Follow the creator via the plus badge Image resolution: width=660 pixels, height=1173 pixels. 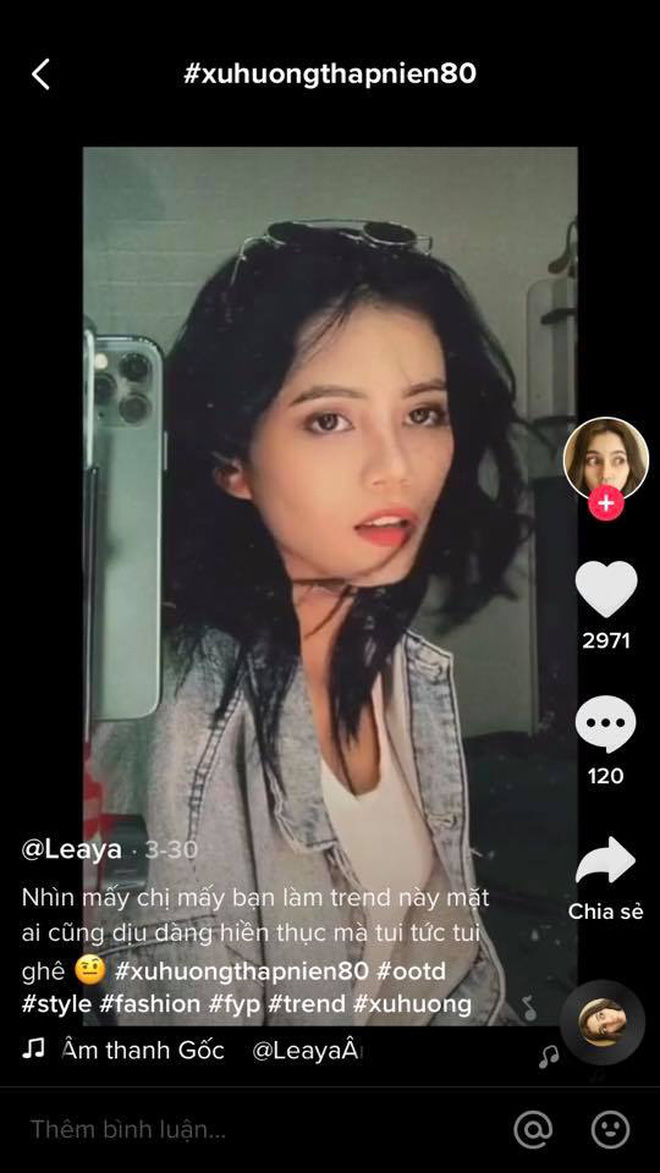(605, 504)
